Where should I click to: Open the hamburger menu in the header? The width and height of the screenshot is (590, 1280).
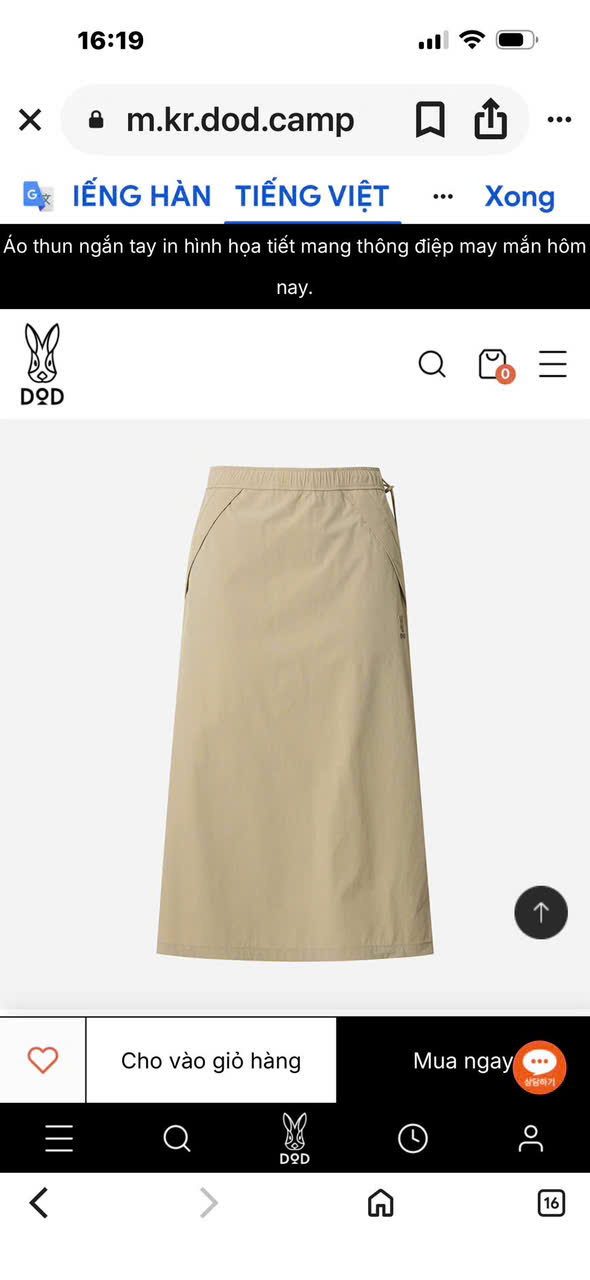click(553, 364)
